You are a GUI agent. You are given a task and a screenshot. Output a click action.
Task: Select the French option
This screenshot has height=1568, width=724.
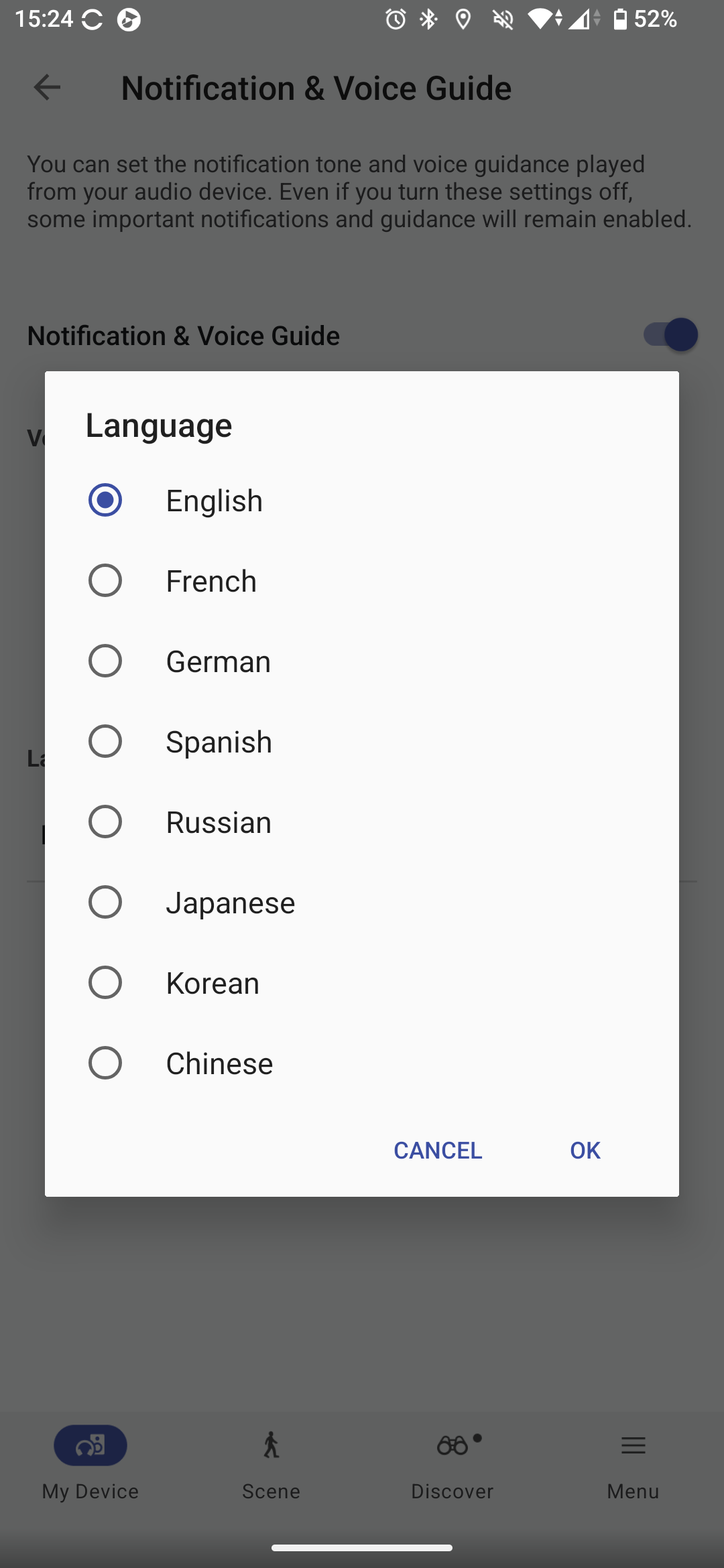[x=105, y=580]
